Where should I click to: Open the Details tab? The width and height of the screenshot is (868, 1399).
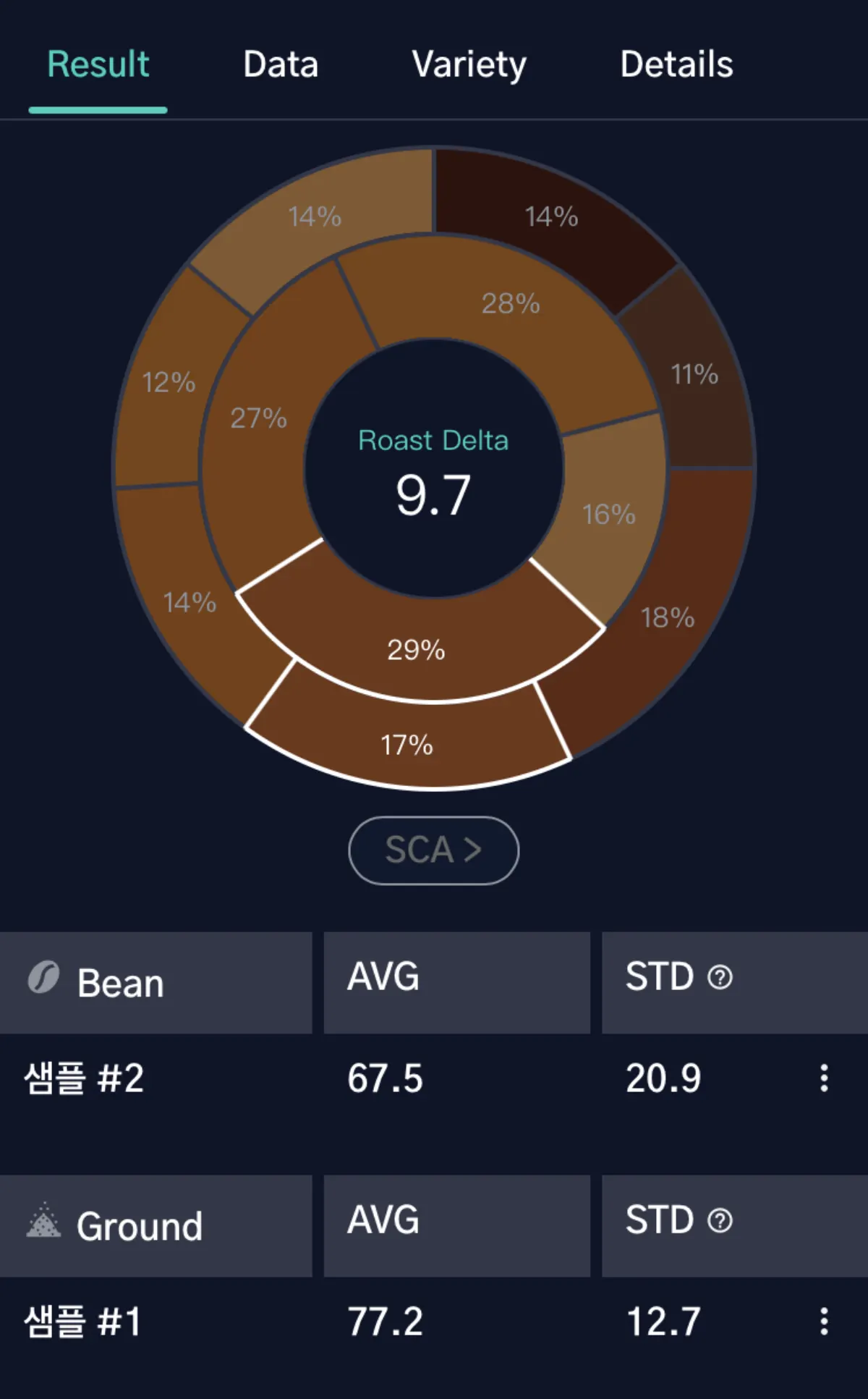(676, 64)
